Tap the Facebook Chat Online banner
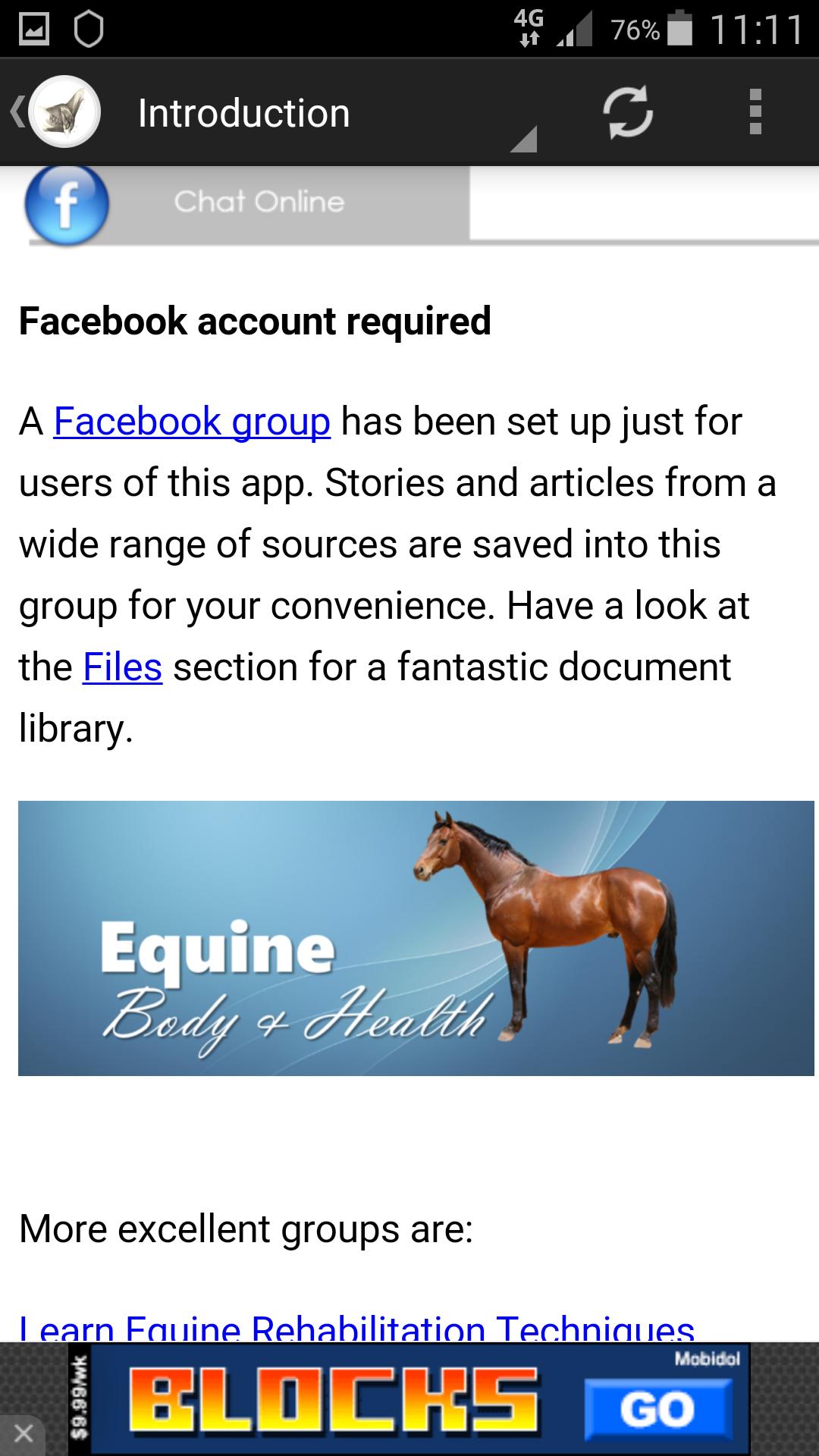The width and height of the screenshot is (819, 1456). [x=247, y=203]
